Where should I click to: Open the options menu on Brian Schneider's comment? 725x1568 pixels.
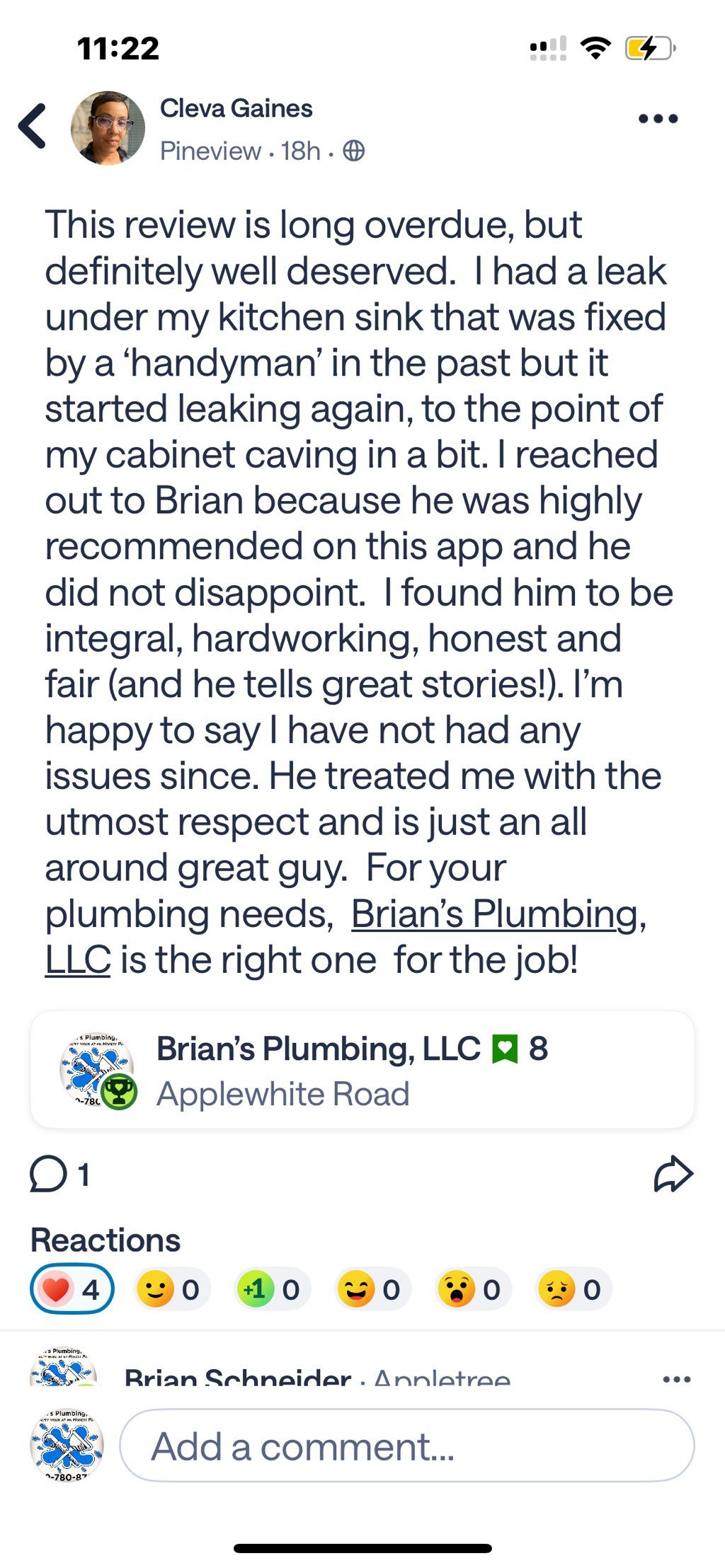pyautogui.click(x=676, y=1379)
